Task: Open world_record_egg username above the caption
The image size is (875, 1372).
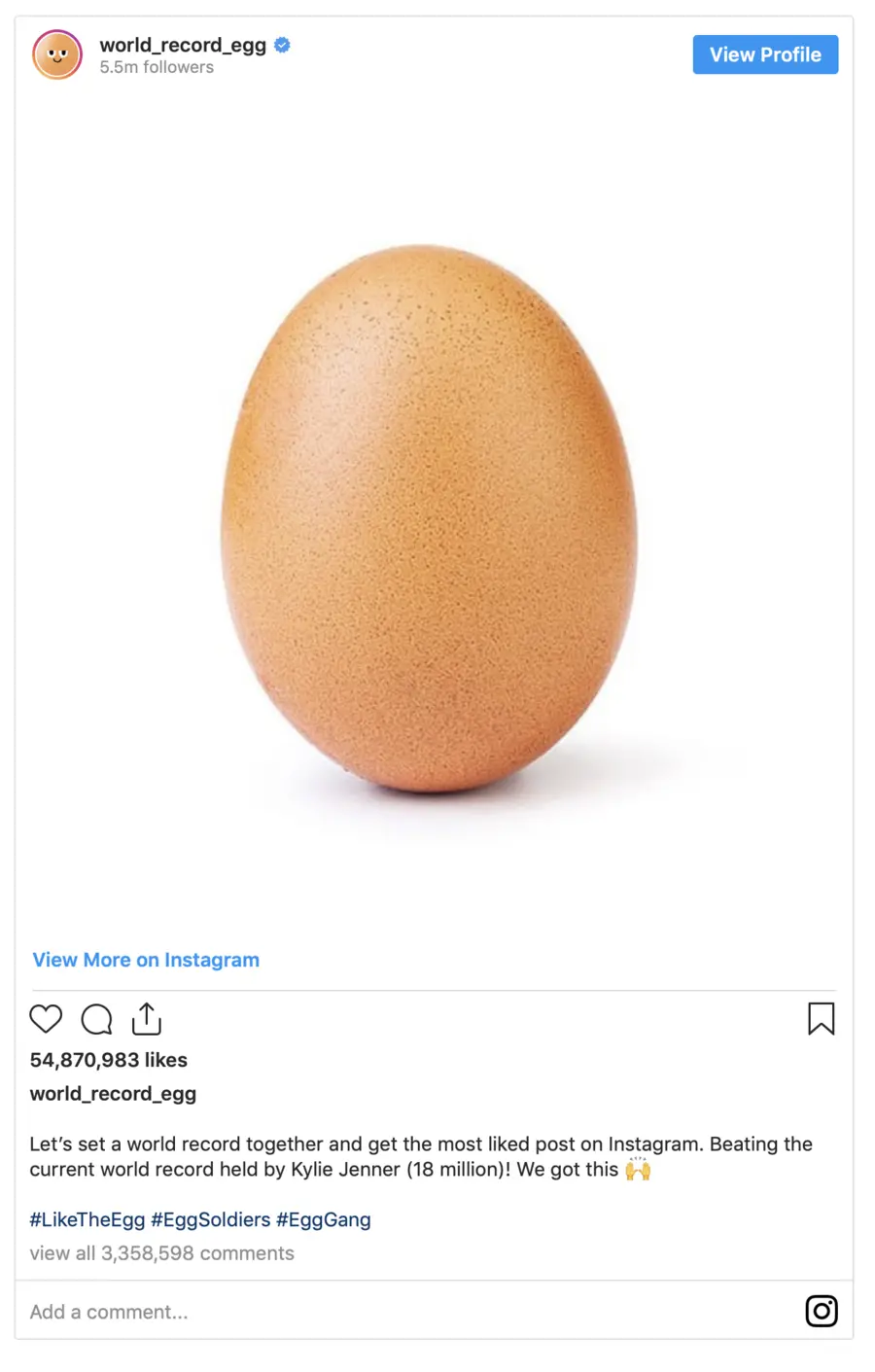Action: point(113,1094)
